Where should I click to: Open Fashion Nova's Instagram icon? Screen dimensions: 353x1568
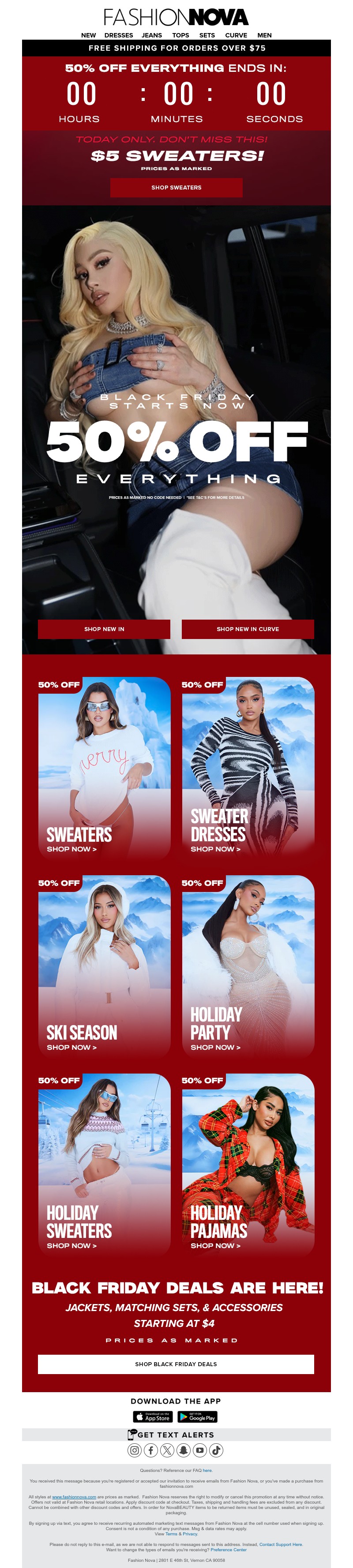pos(134,1450)
